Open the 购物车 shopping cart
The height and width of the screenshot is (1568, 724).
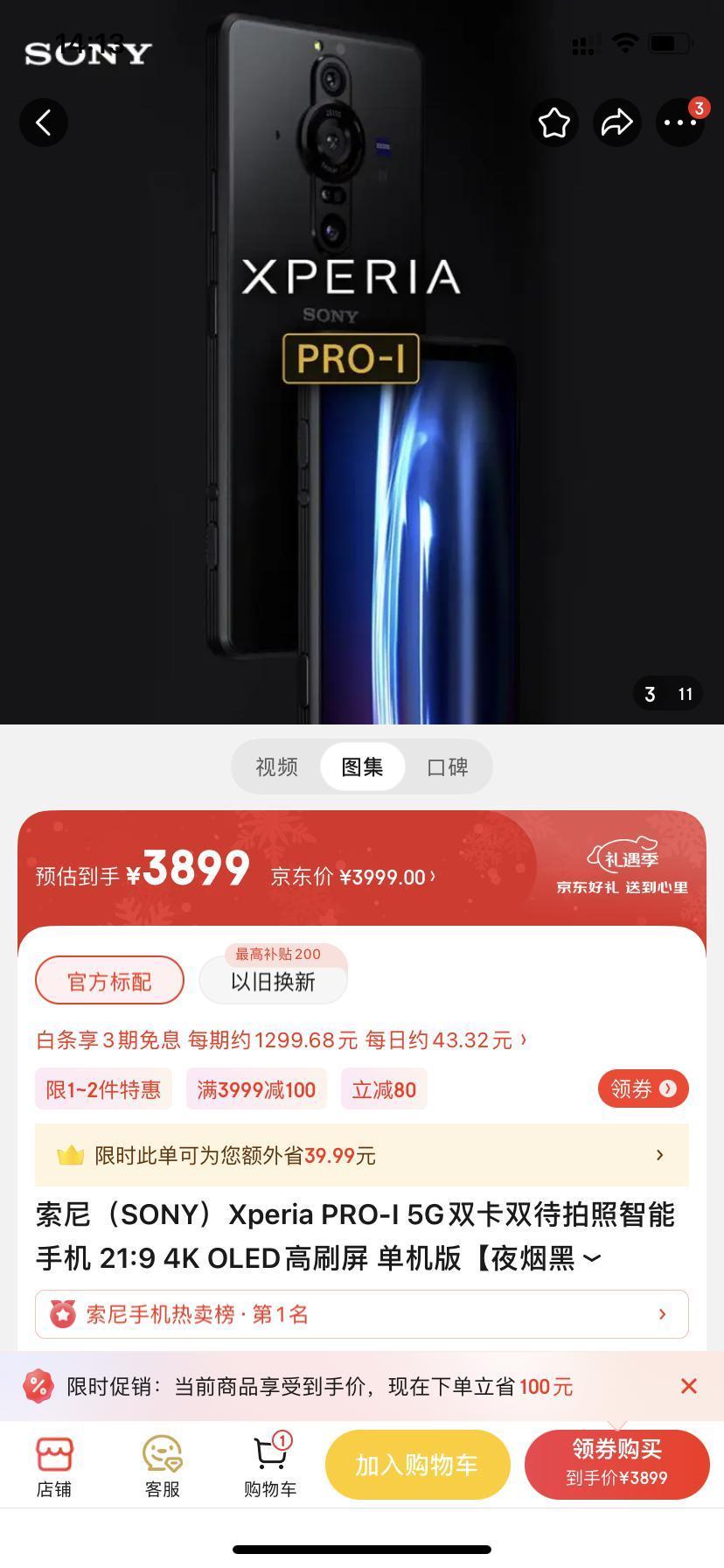point(269,1463)
